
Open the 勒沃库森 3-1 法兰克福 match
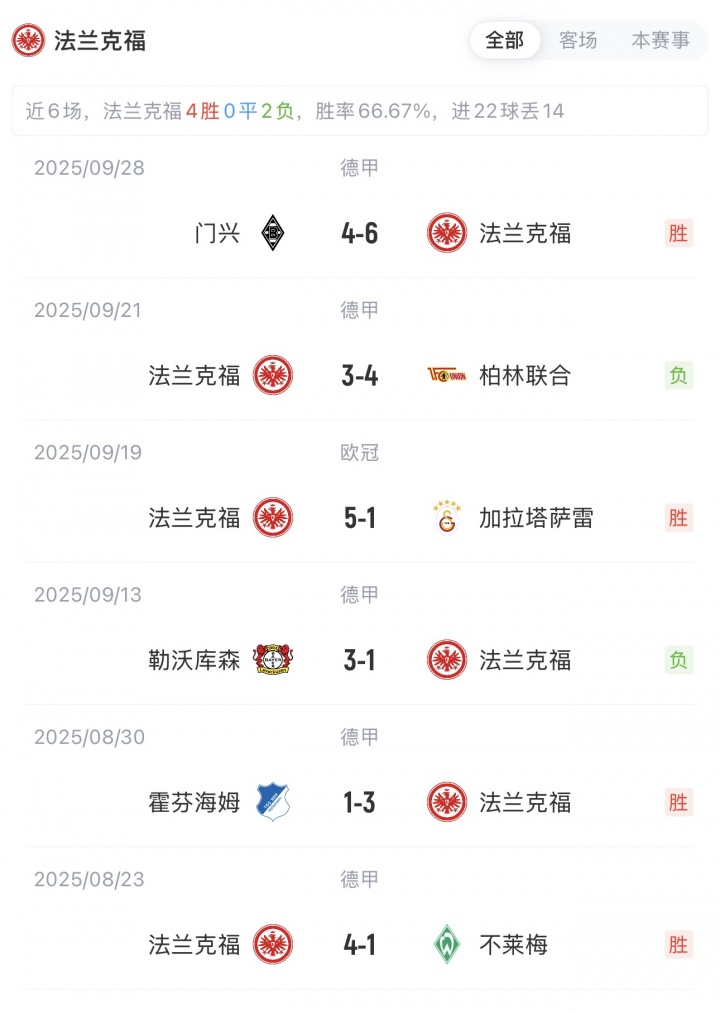point(359,660)
